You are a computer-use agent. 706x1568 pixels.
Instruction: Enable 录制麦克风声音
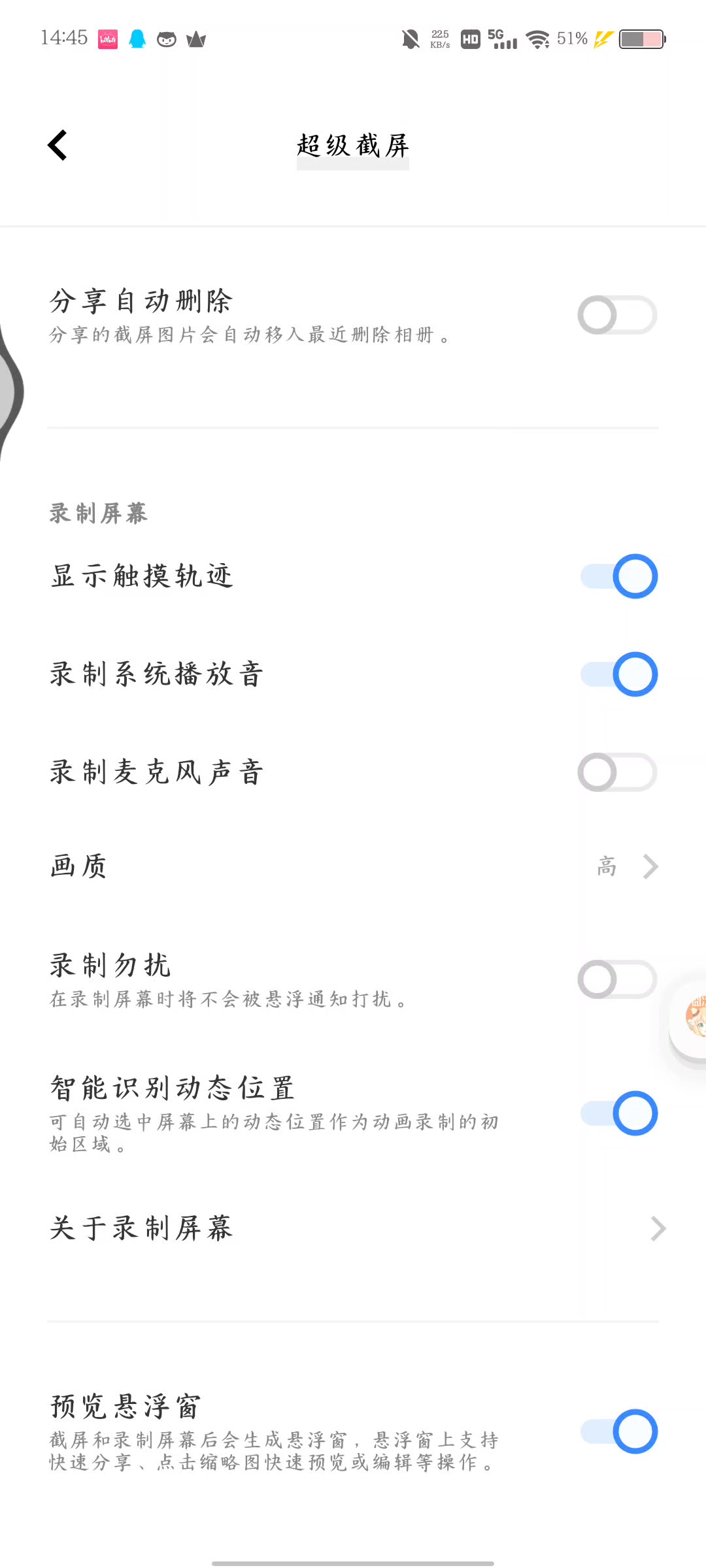coord(617,772)
